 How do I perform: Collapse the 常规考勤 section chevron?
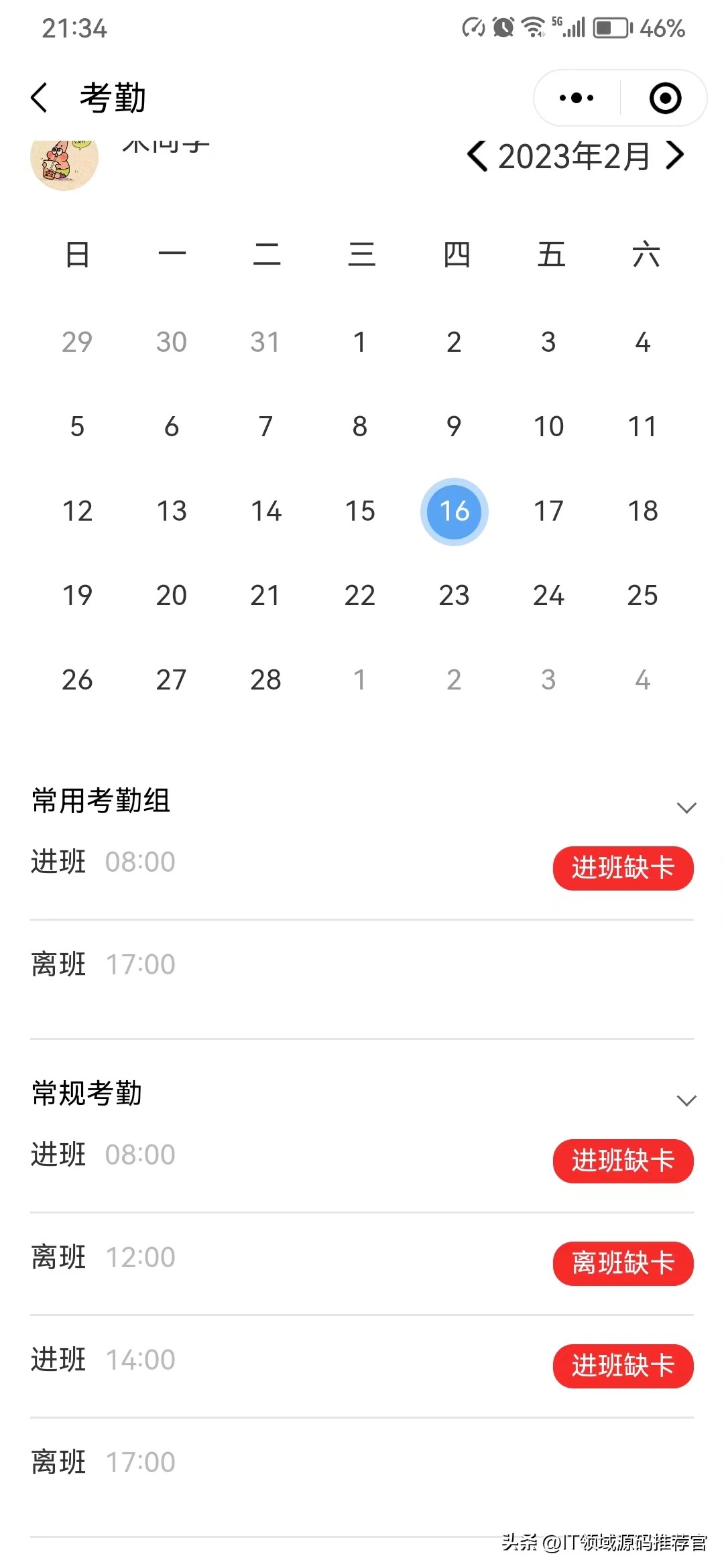tap(688, 1100)
